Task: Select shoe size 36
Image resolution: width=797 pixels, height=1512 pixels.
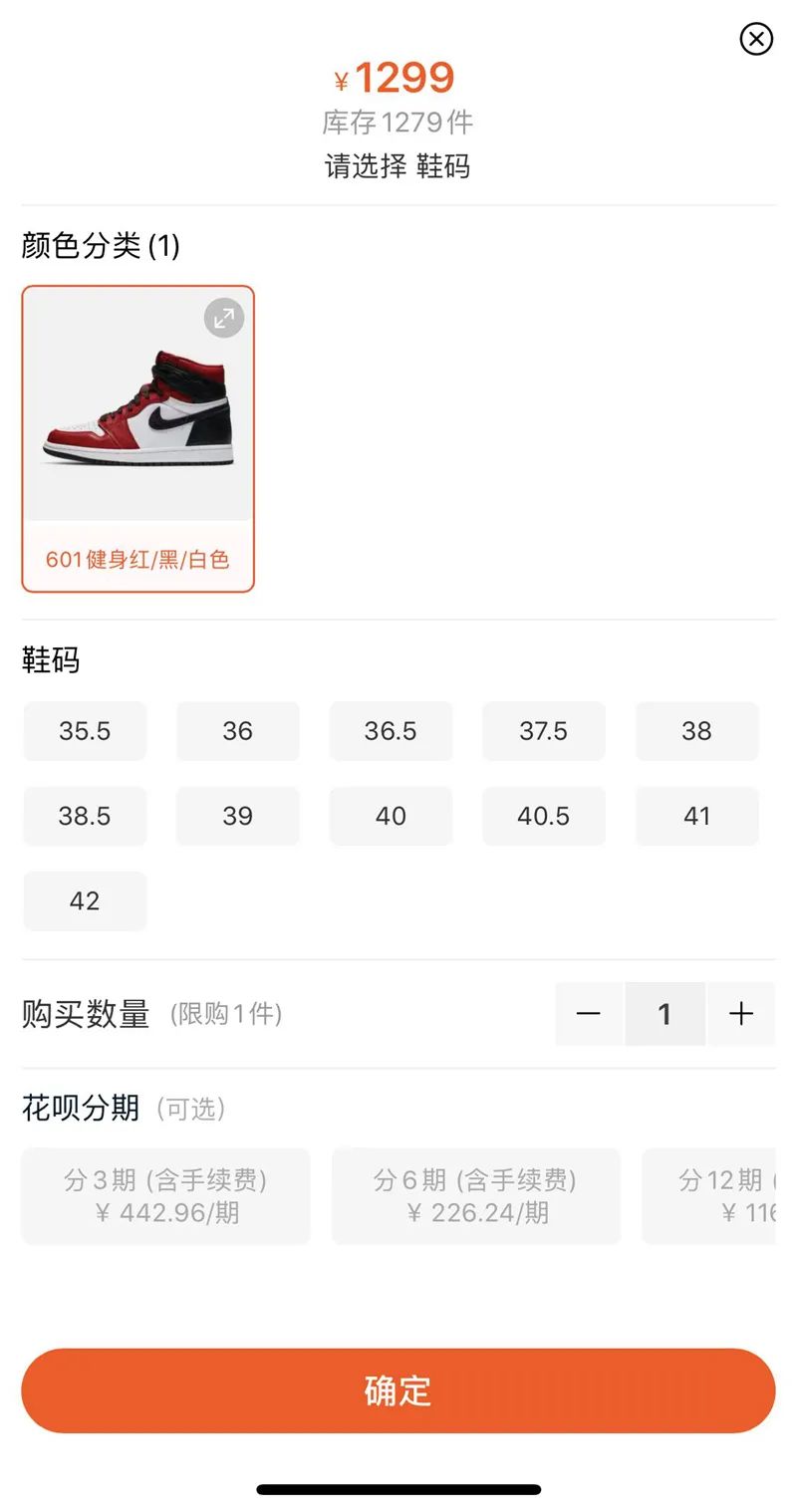Action: (x=238, y=731)
